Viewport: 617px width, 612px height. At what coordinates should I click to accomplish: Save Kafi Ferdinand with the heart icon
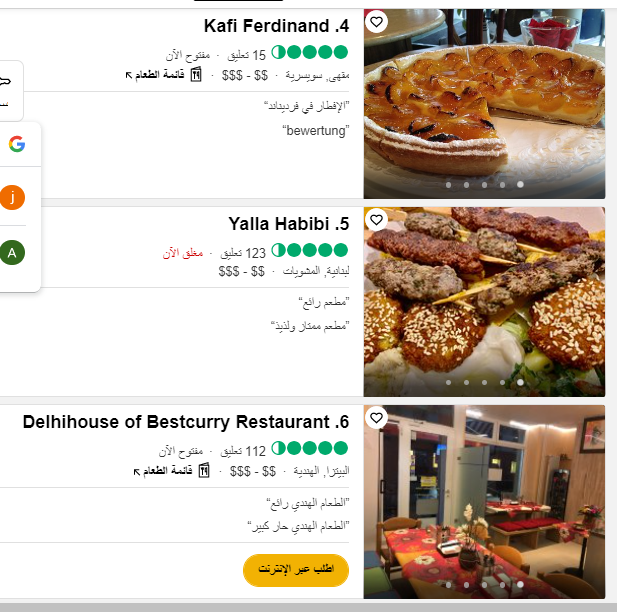click(376, 22)
